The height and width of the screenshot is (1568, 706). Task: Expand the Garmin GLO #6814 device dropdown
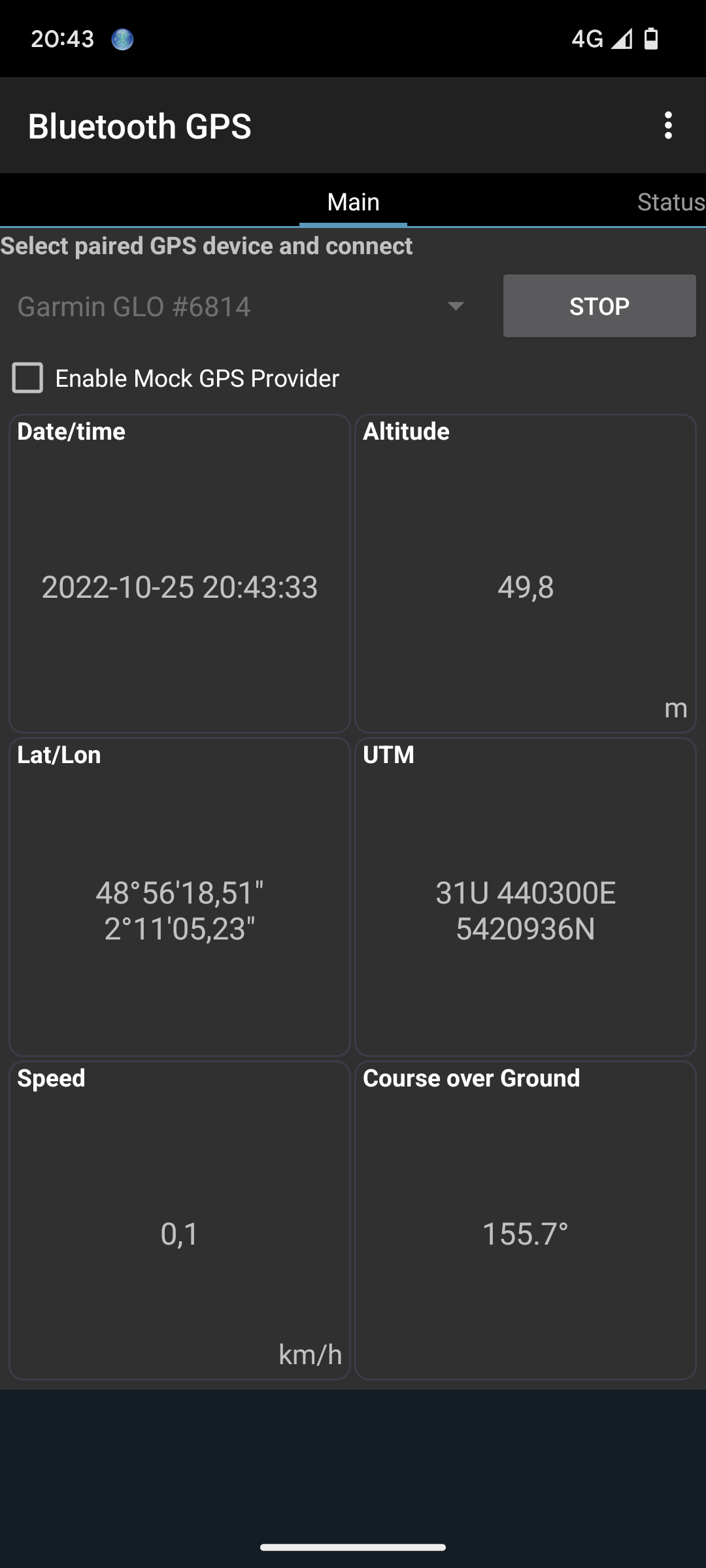click(x=242, y=306)
